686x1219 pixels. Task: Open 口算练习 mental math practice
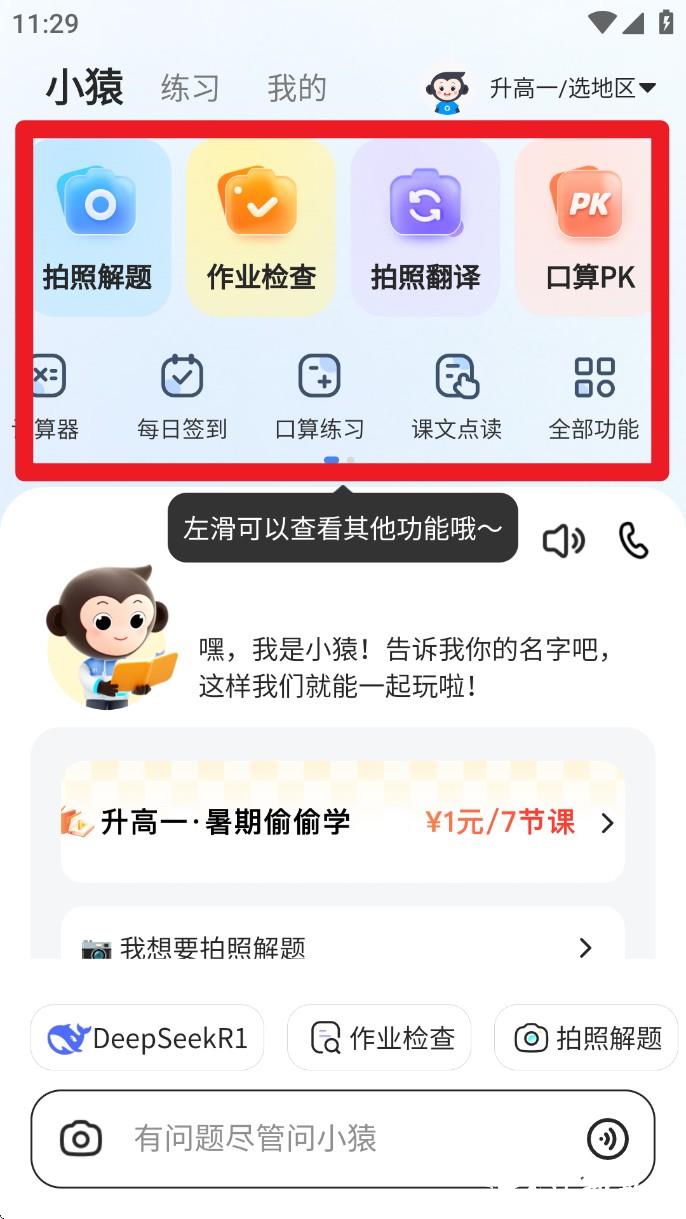point(320,397)
